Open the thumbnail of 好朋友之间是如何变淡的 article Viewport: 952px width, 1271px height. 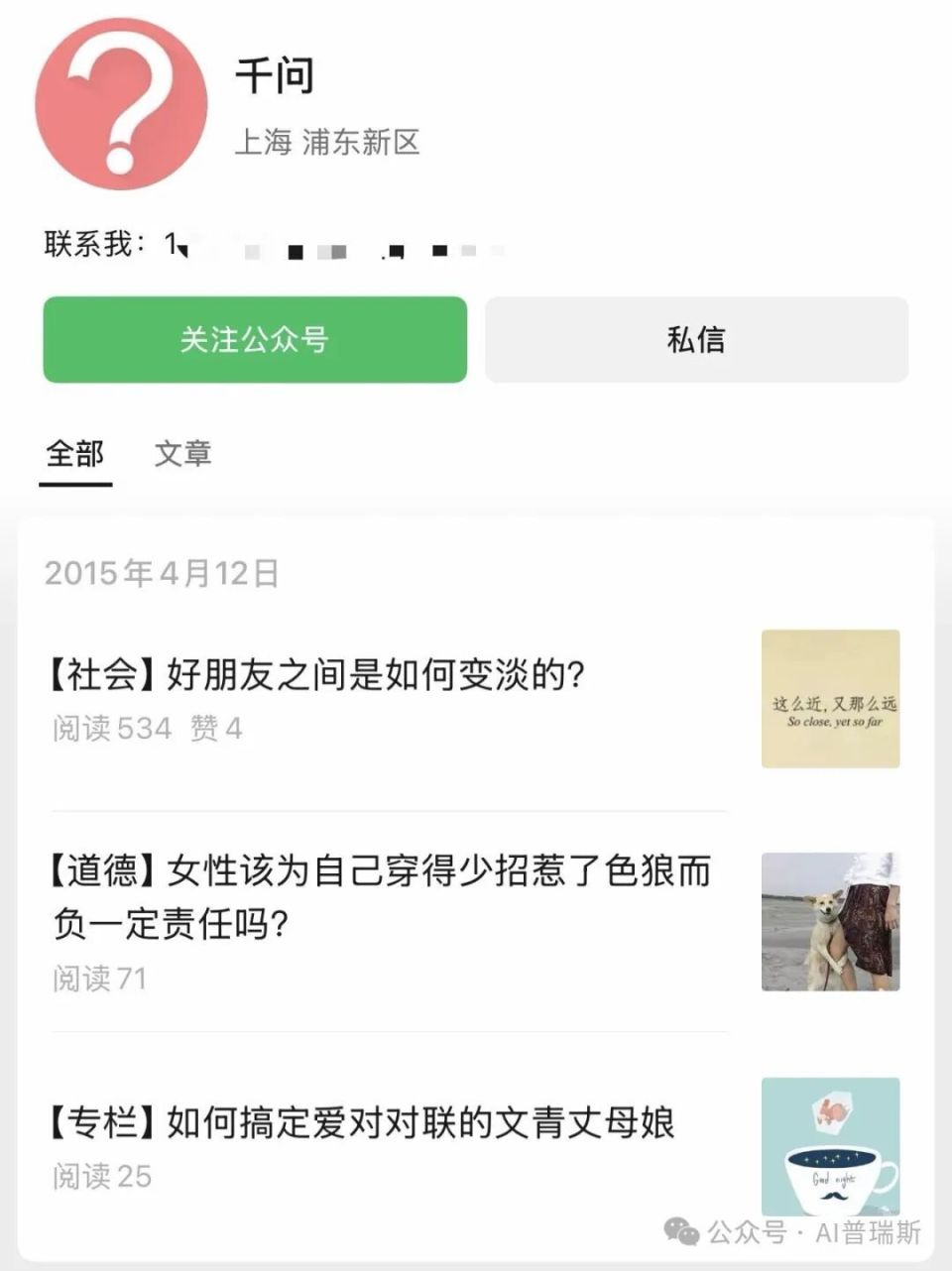(831, 699)
